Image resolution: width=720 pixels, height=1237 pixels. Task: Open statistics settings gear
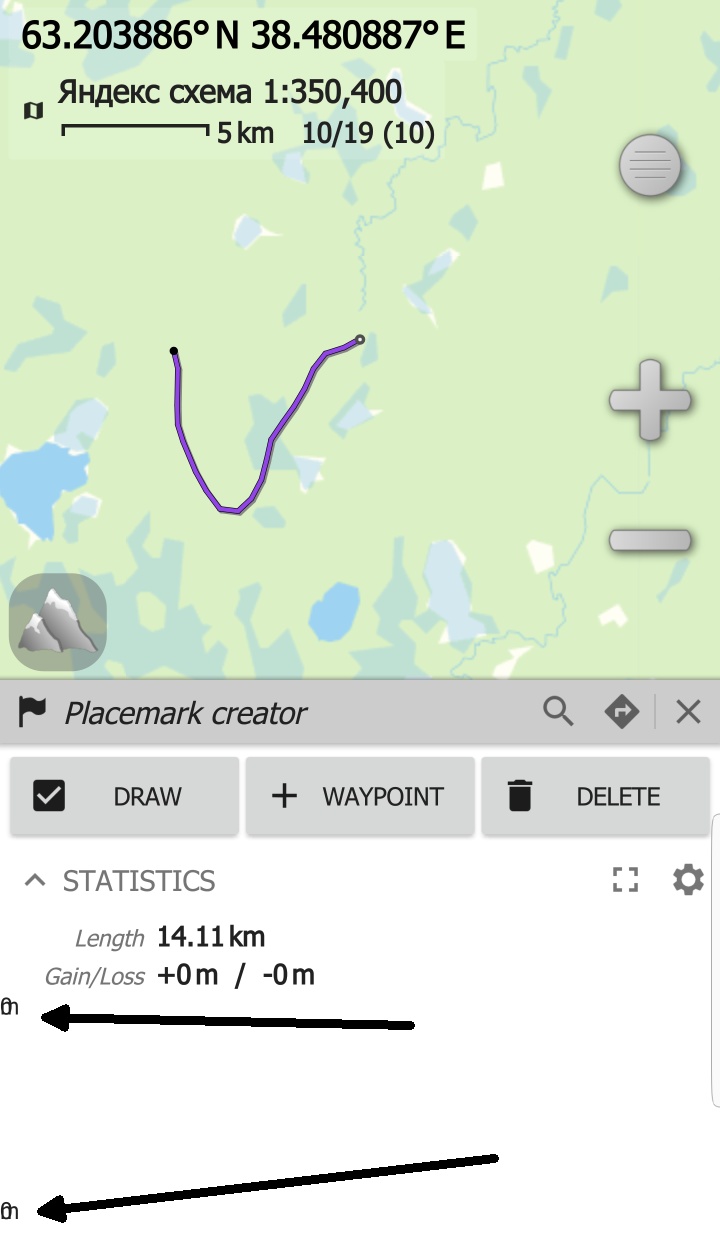click(688, 880)
